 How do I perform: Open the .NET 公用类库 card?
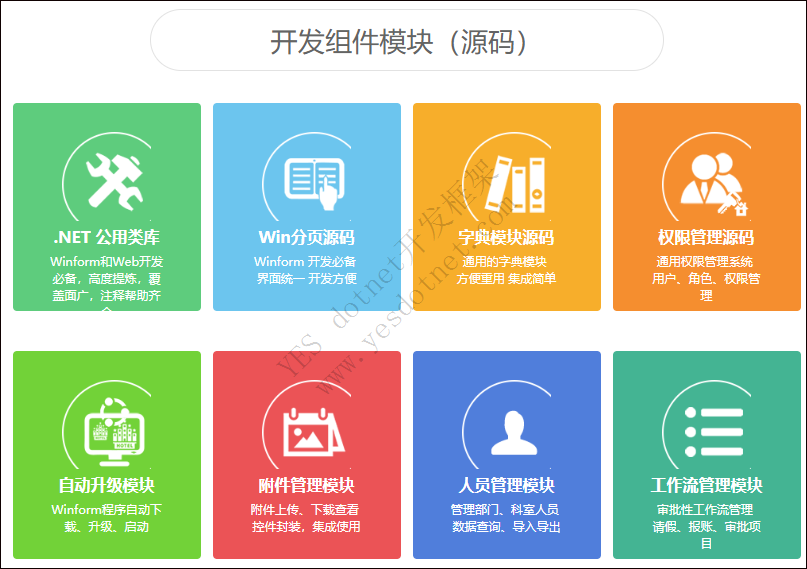coord(107,207)
